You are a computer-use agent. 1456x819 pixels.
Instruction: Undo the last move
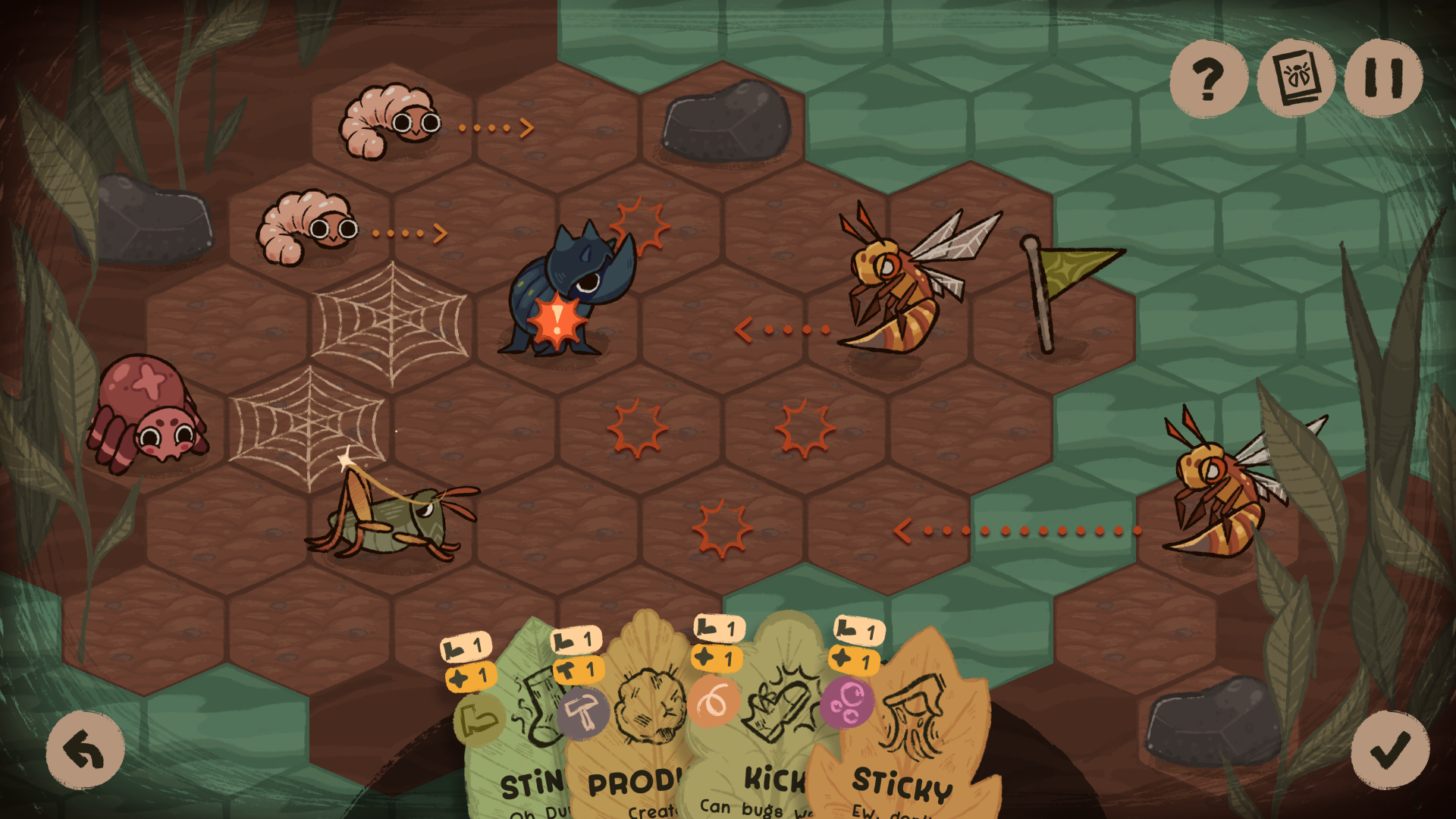85,751
